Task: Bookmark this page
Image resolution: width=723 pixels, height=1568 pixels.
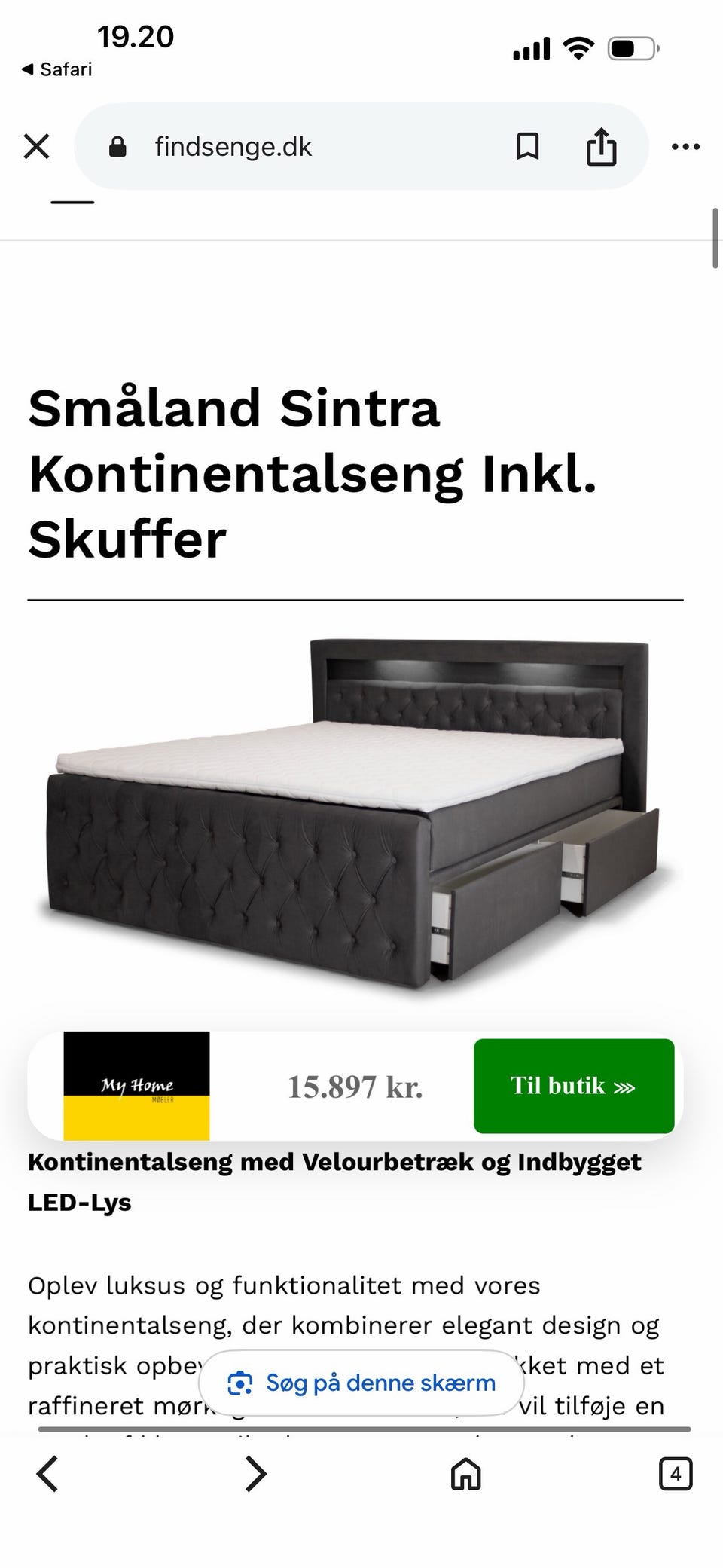Action: tap(527, 146)
